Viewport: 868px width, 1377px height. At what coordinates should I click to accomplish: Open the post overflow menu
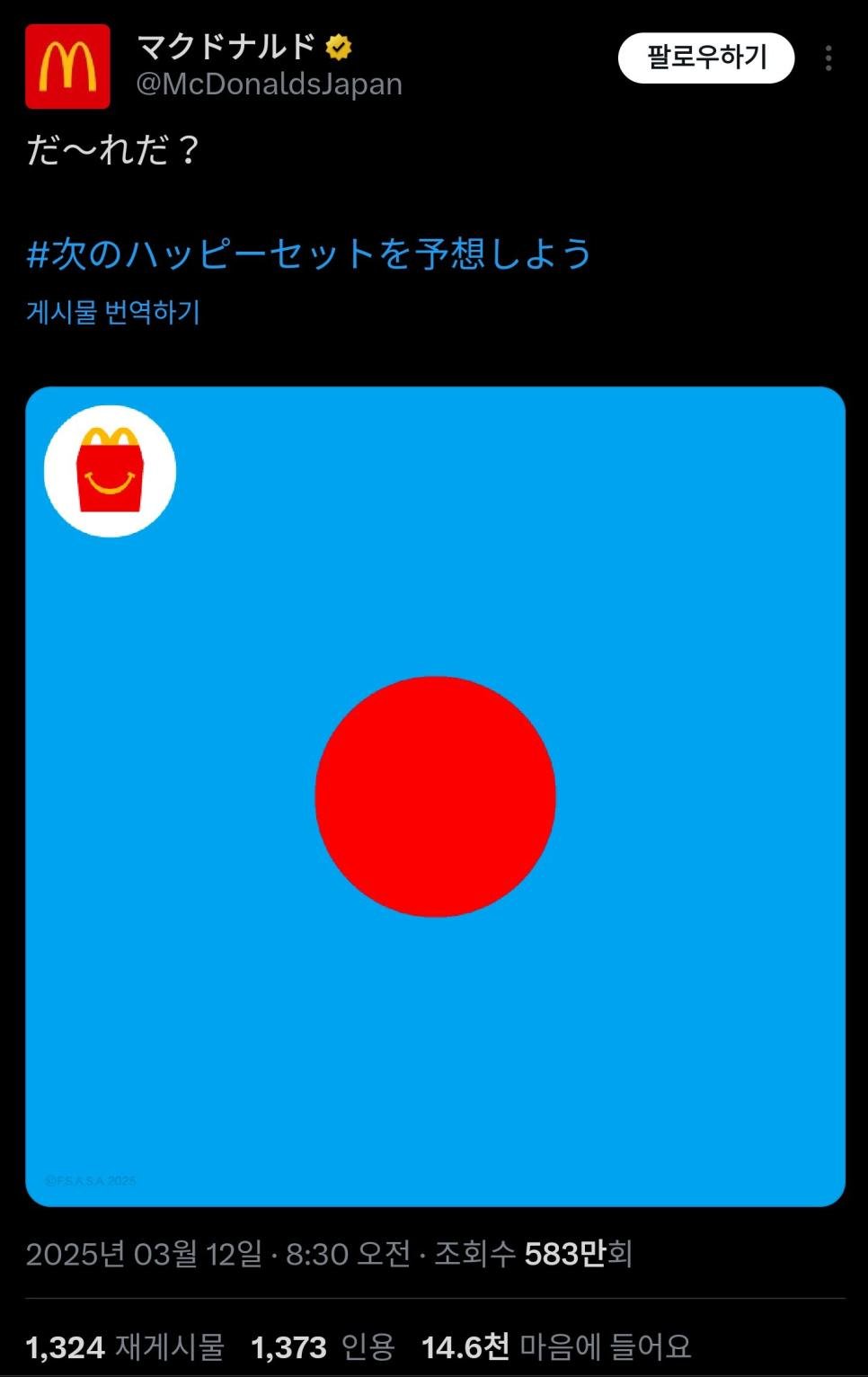click(828, 58)
